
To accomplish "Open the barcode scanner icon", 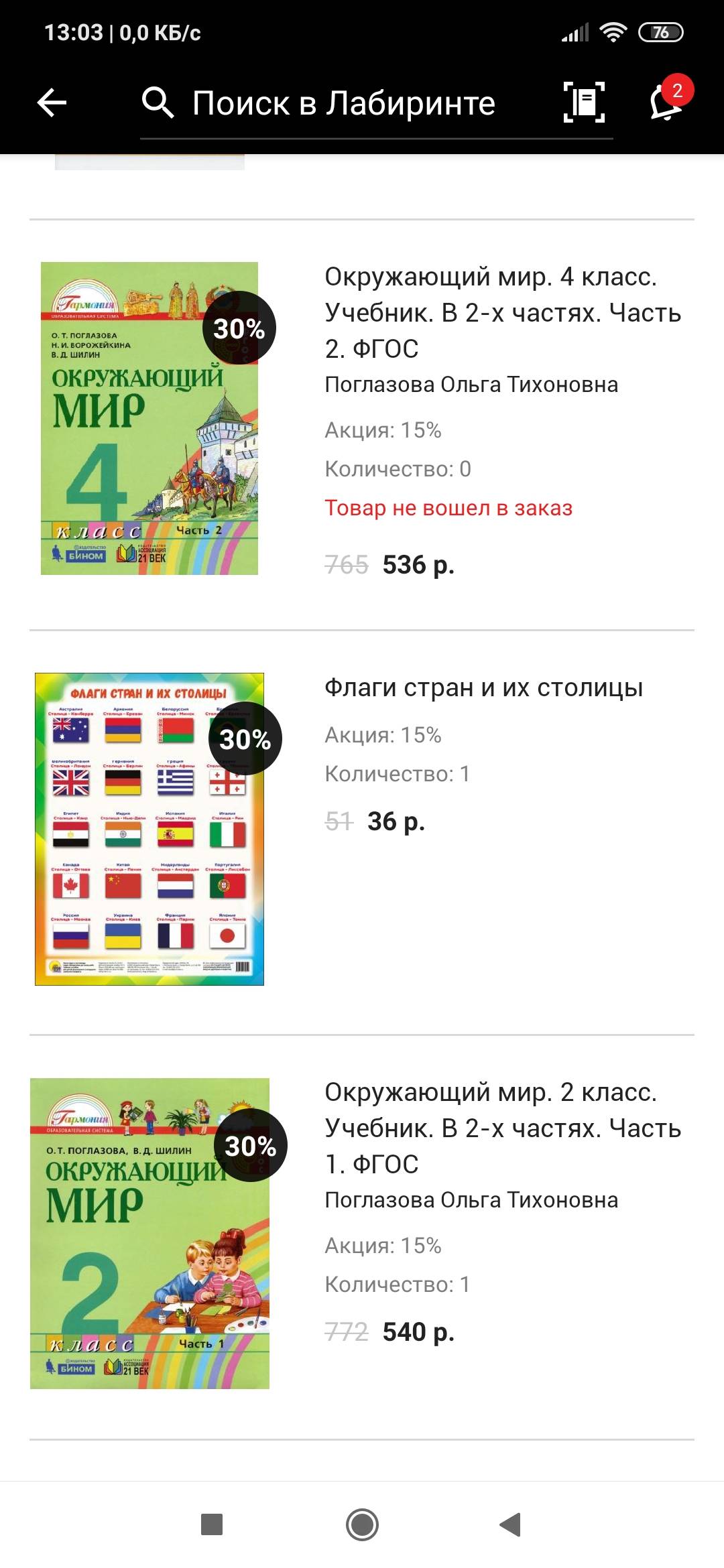I will (x=584, y=103).
